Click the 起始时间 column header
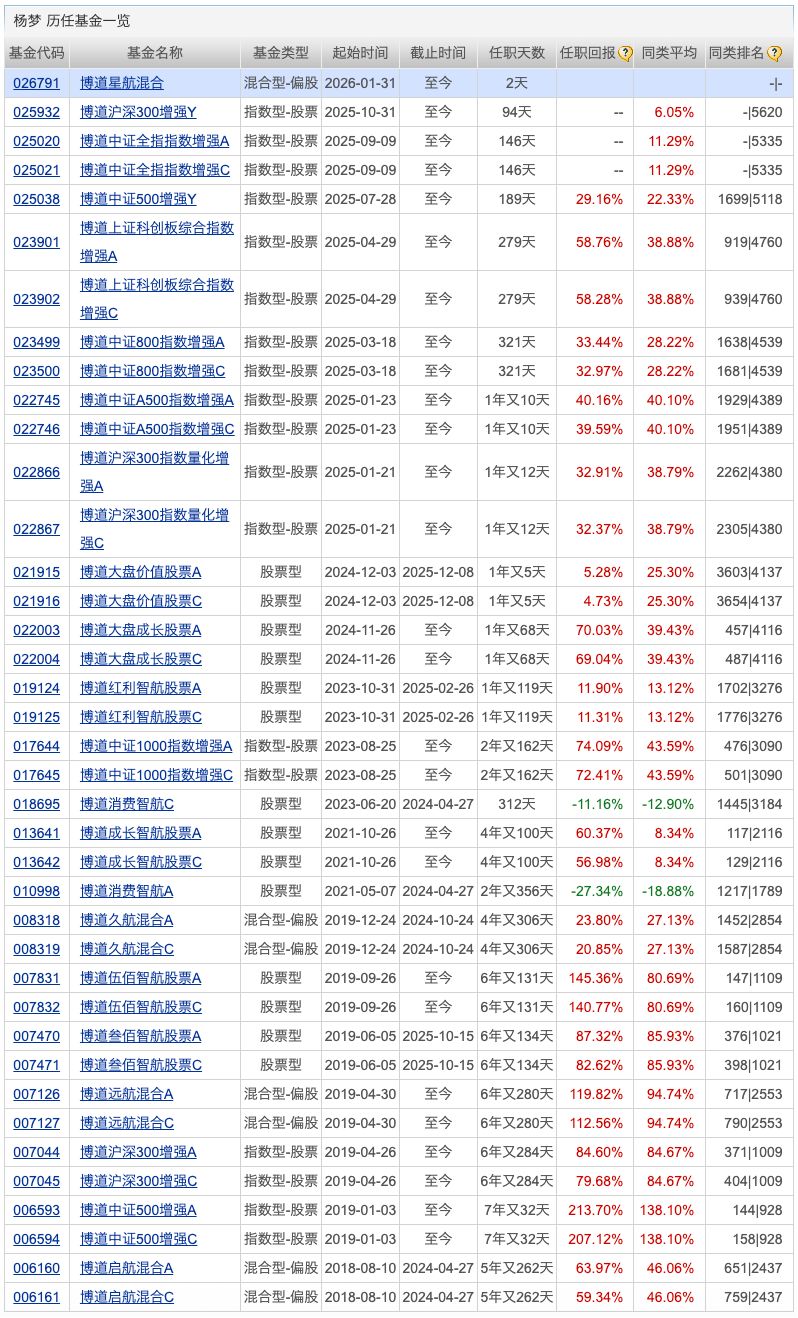Image resolution: width=798 pixels, height=1318 pixels. 360,54
